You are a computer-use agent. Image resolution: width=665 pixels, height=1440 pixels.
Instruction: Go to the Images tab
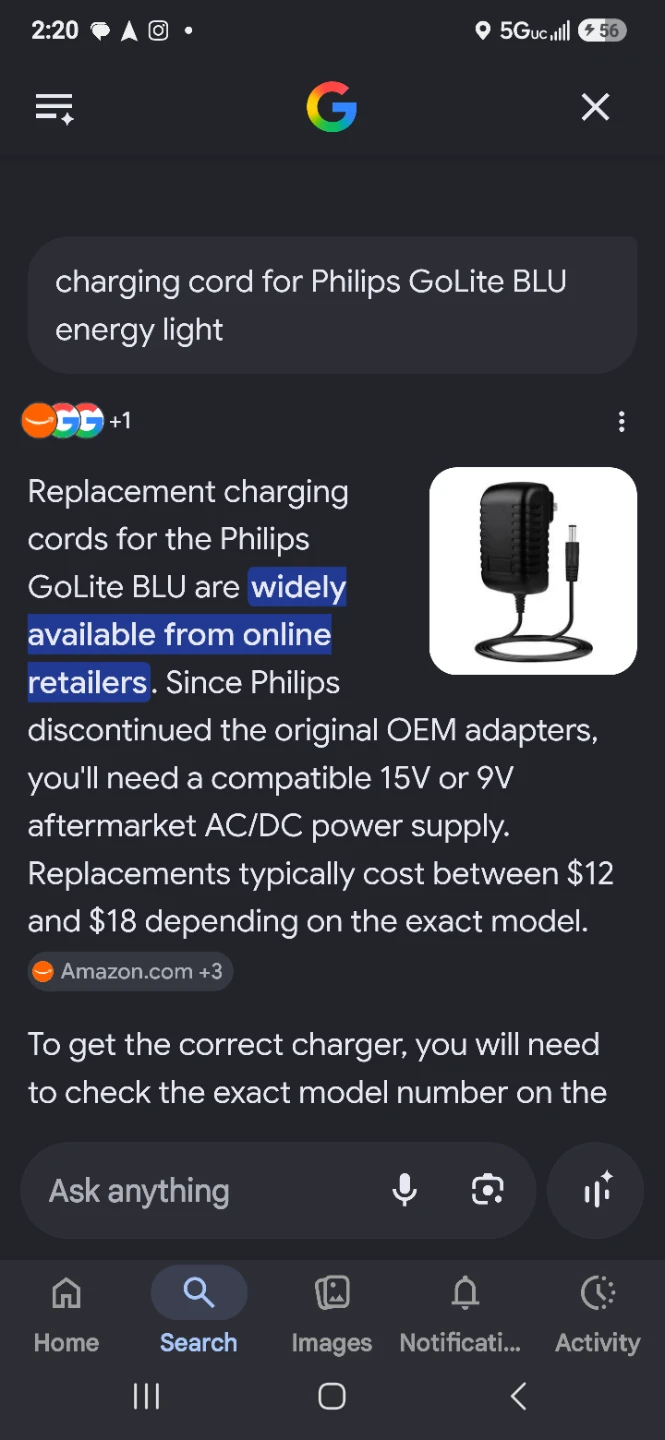332,1315
